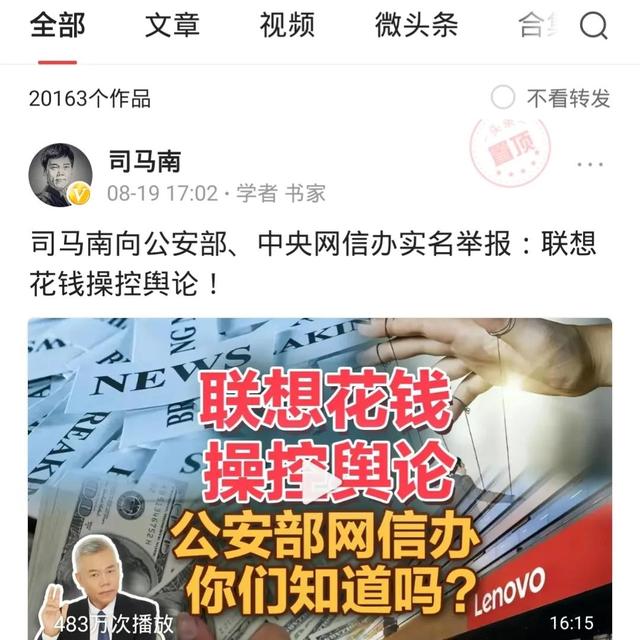
Task: Switch to the 文章 tab
Action: tap(172, 26)
